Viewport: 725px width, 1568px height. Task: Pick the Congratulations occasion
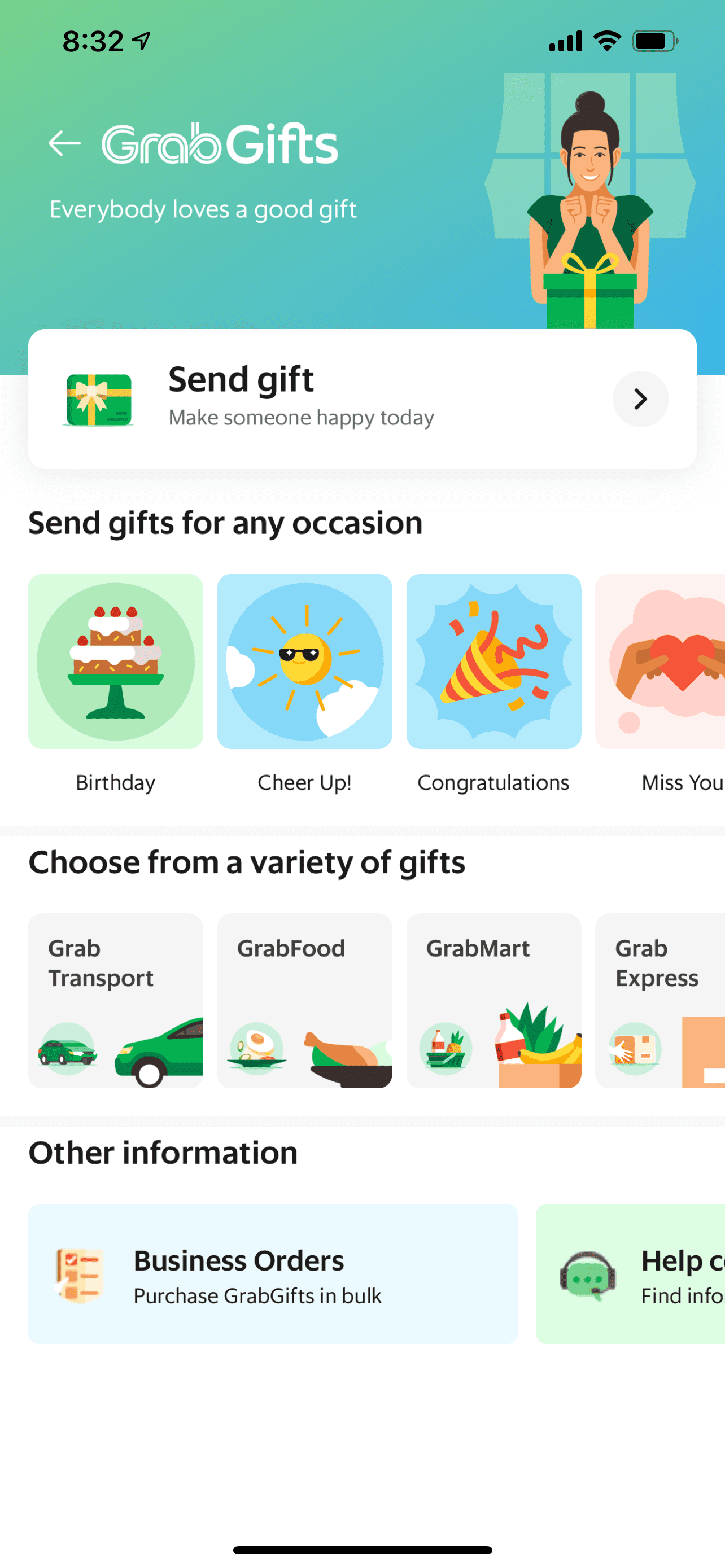coord(493,662)
